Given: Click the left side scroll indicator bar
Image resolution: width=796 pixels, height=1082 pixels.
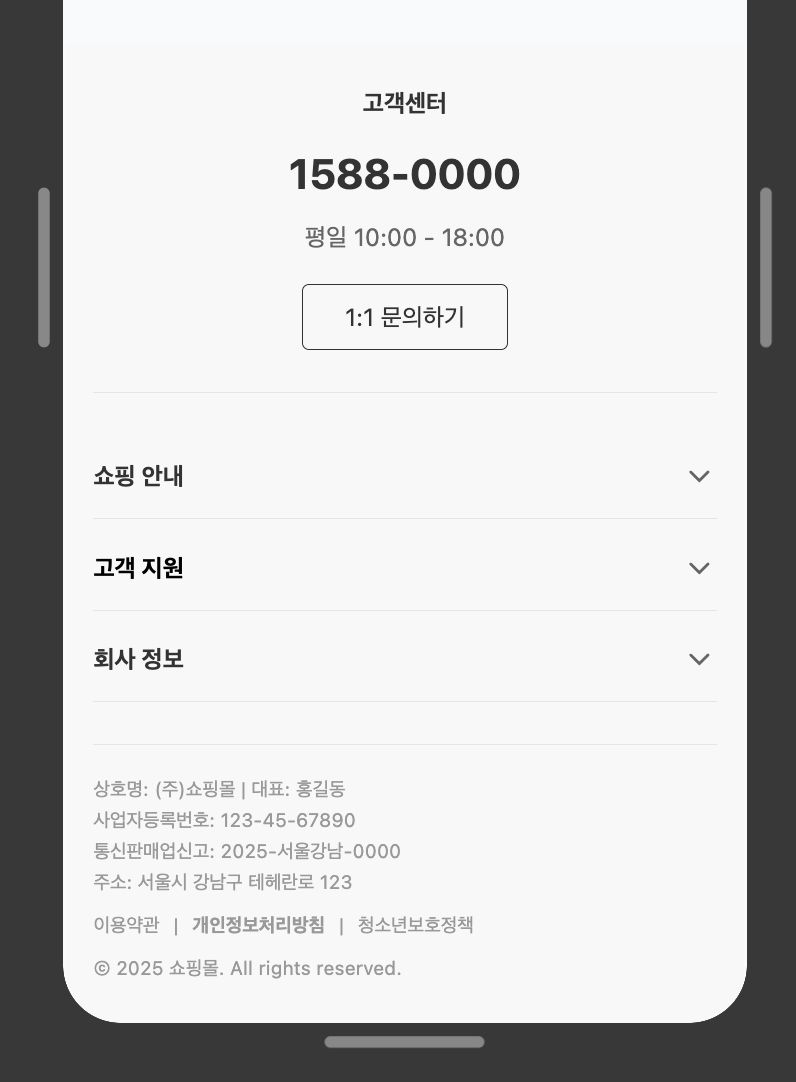Looking at the screenshot, I should pos(44,266).
